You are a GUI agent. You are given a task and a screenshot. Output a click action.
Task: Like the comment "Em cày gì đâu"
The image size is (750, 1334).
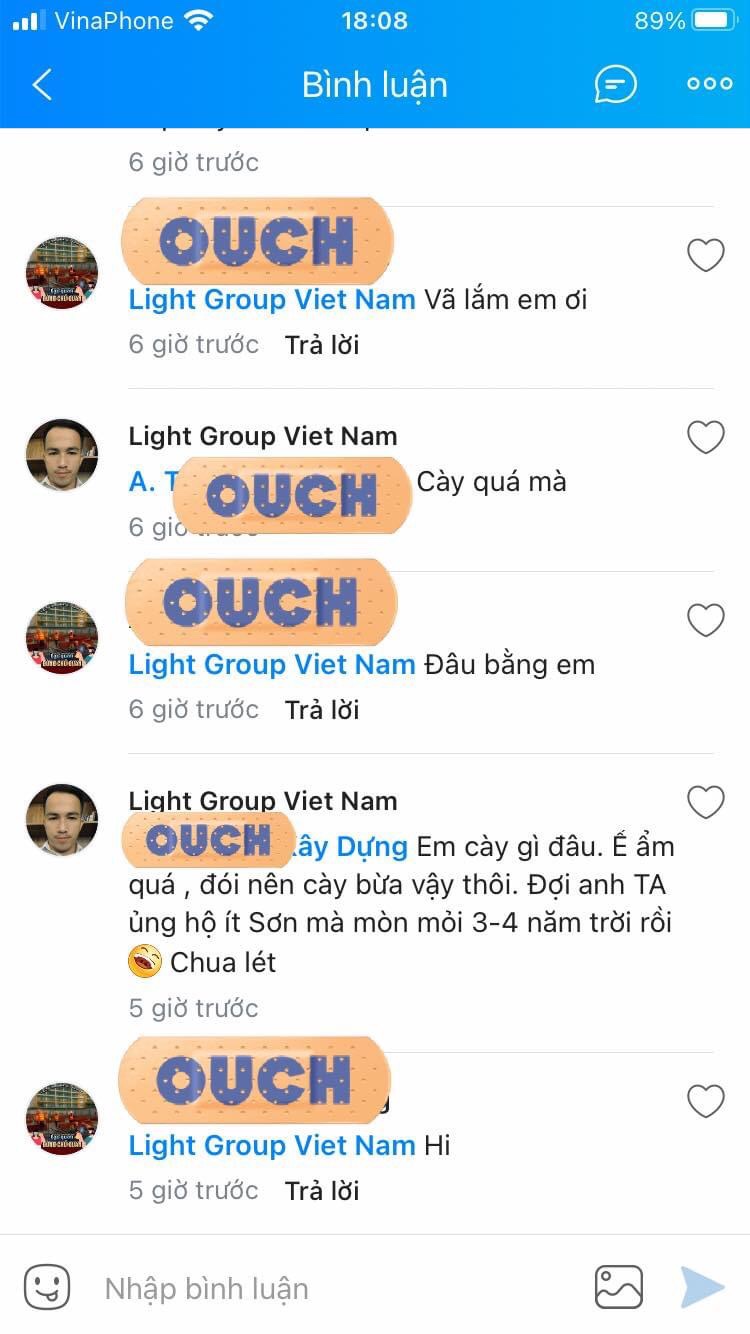(705, 802)
